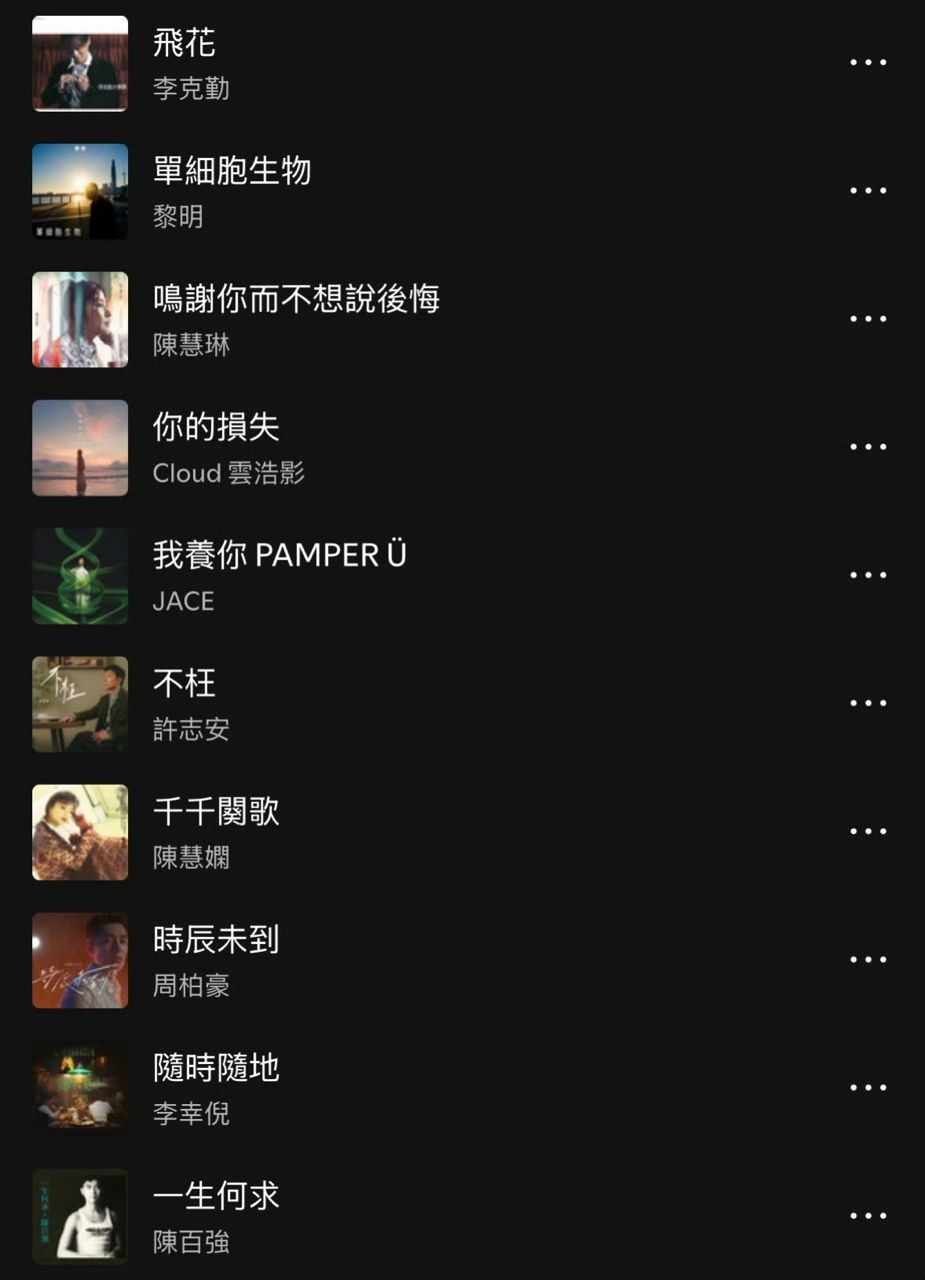Tap the three dots beside 時辰未到

click(867, 959)
